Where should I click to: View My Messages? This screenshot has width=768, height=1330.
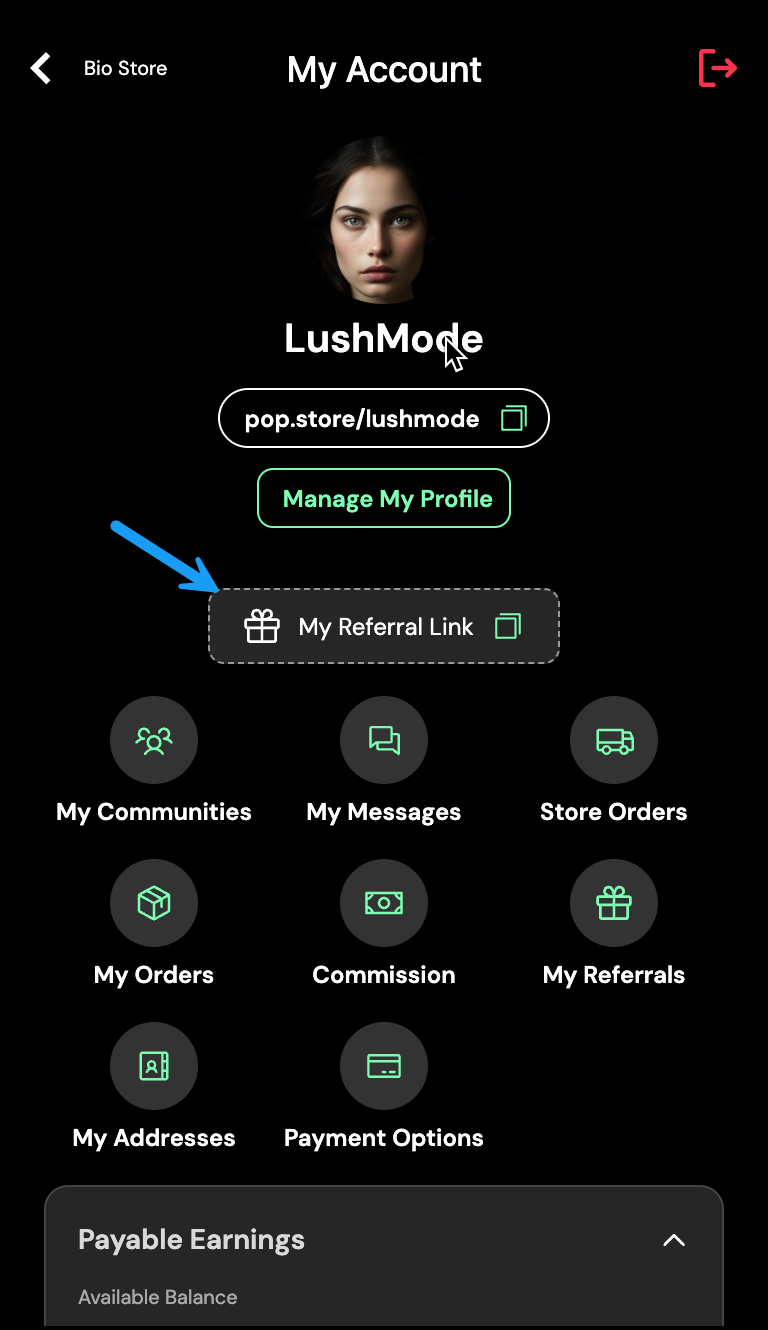(384, 741)
